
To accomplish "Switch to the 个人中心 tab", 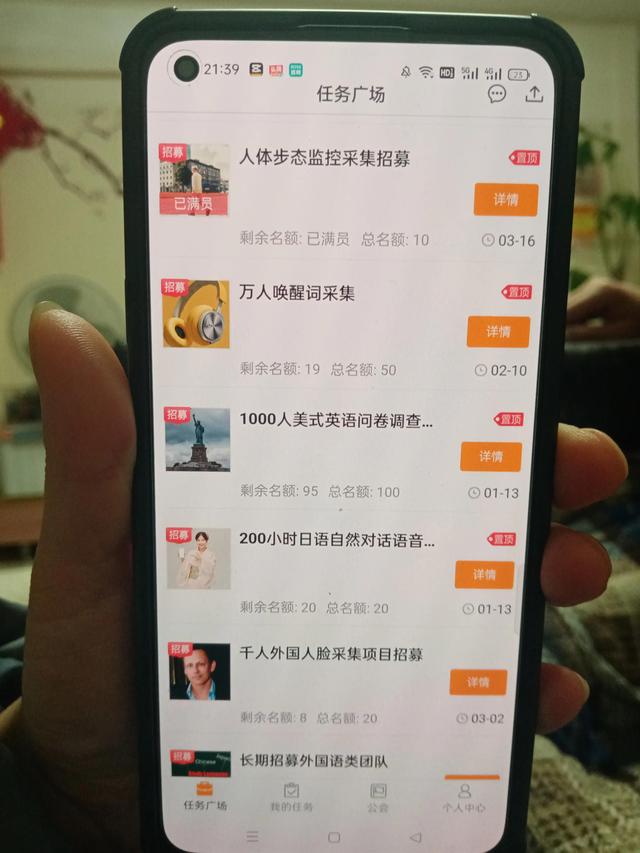I will click(x=464, y=797).
